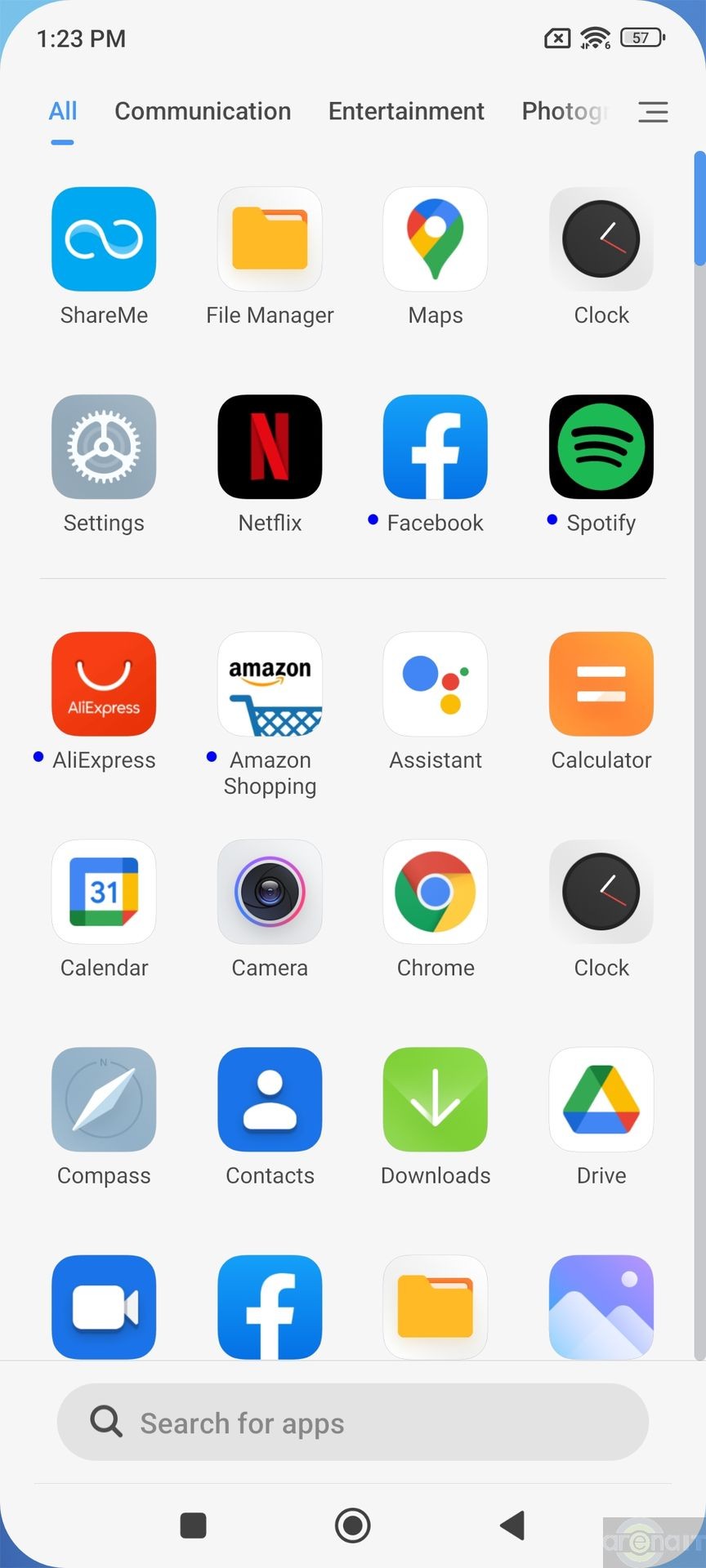Launch the Camera app

click(270, 892)
